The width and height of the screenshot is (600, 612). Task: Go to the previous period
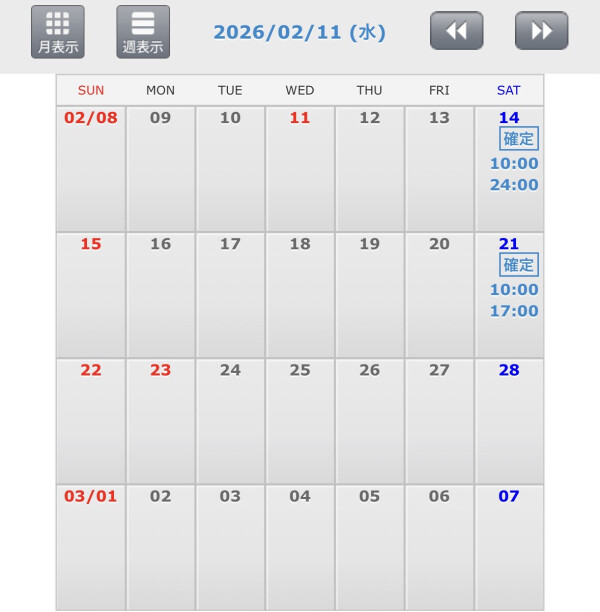456,31
